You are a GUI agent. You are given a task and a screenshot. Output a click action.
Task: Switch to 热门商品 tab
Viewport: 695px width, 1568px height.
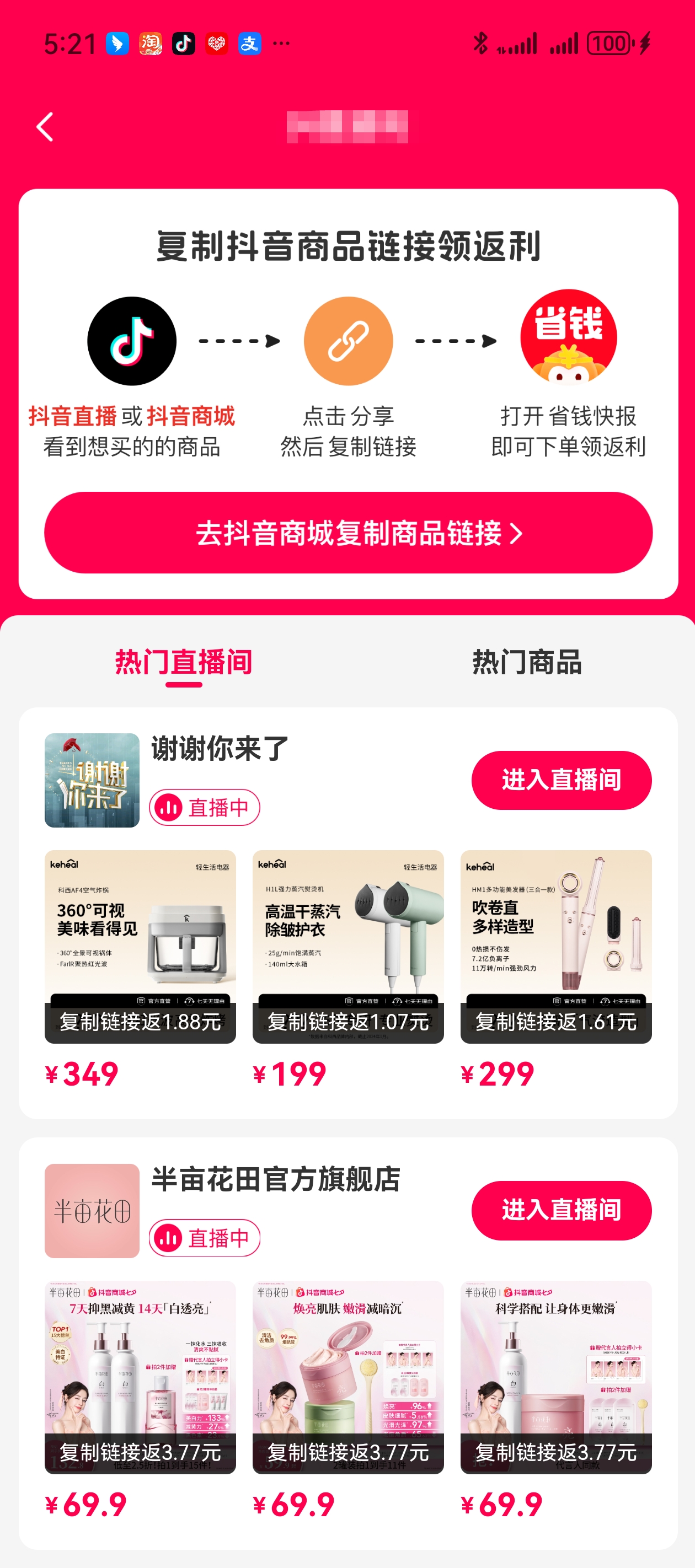point(527,662)
